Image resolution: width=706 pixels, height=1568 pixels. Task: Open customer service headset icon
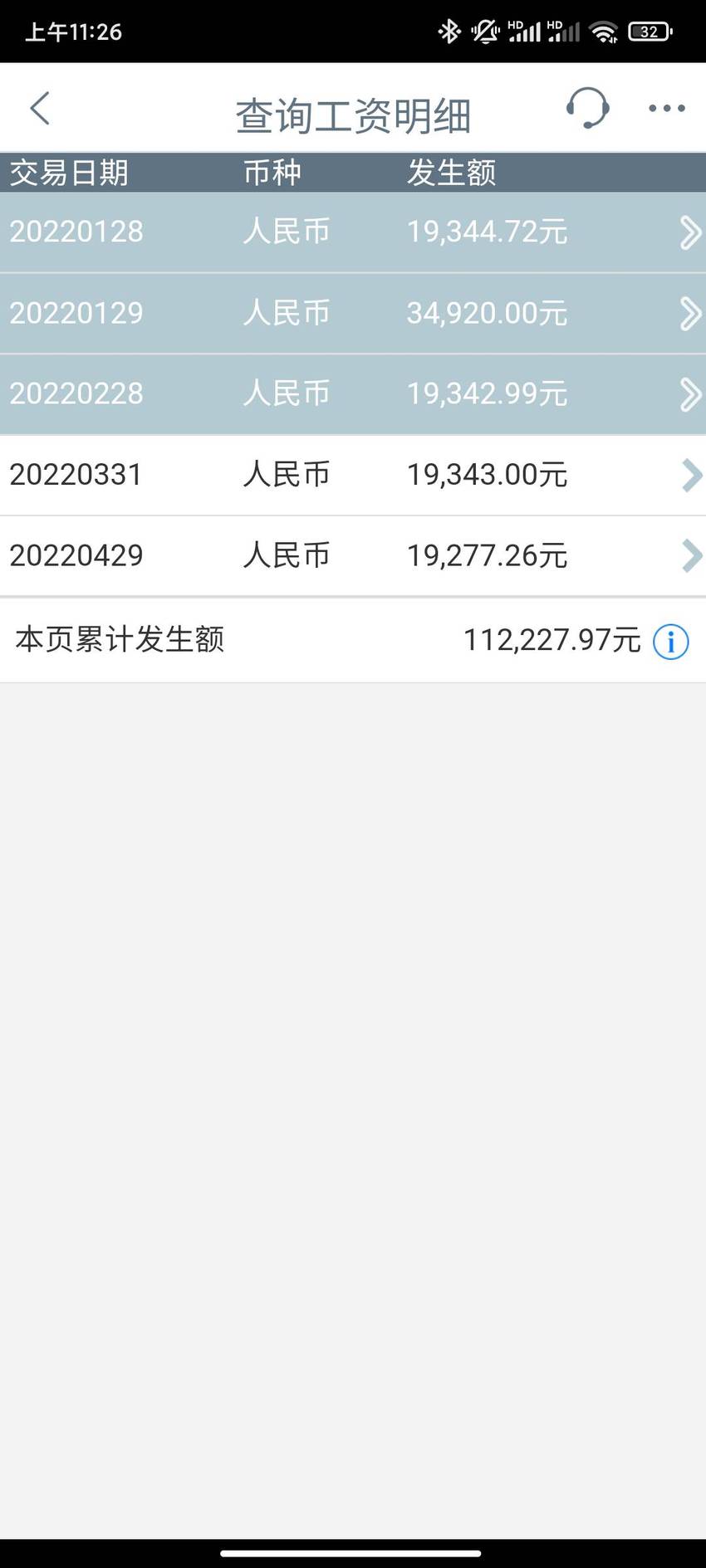coord(587,108)
